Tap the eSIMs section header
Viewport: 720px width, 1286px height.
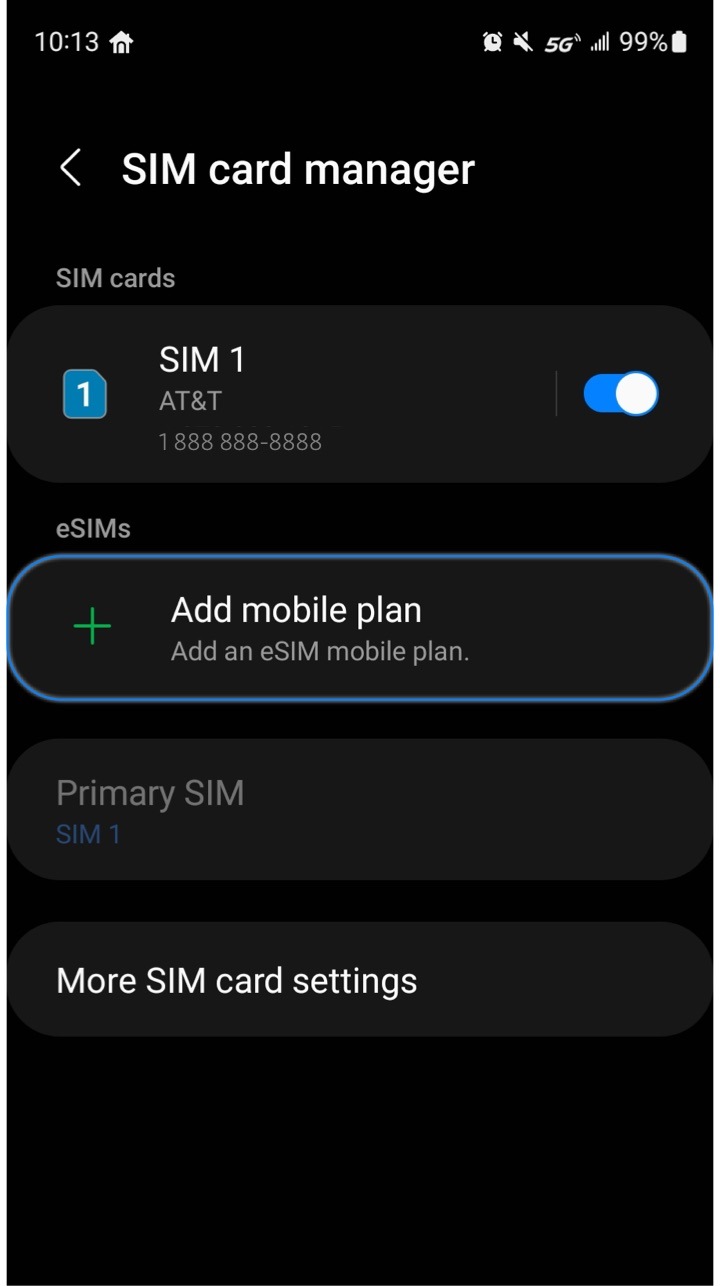[x=93, y=528]
